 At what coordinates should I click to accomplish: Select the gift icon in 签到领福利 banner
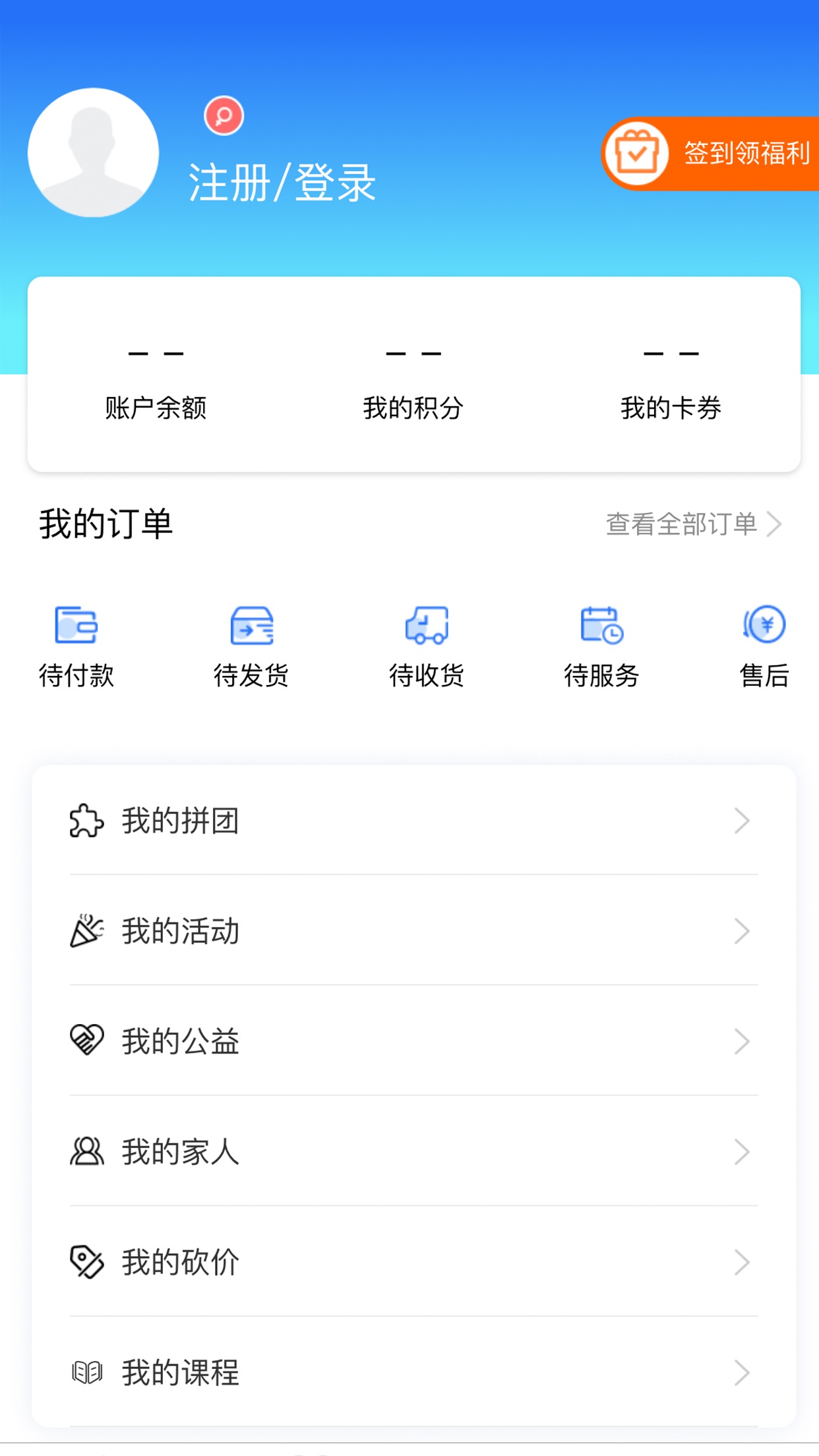(x=636, y=153)
